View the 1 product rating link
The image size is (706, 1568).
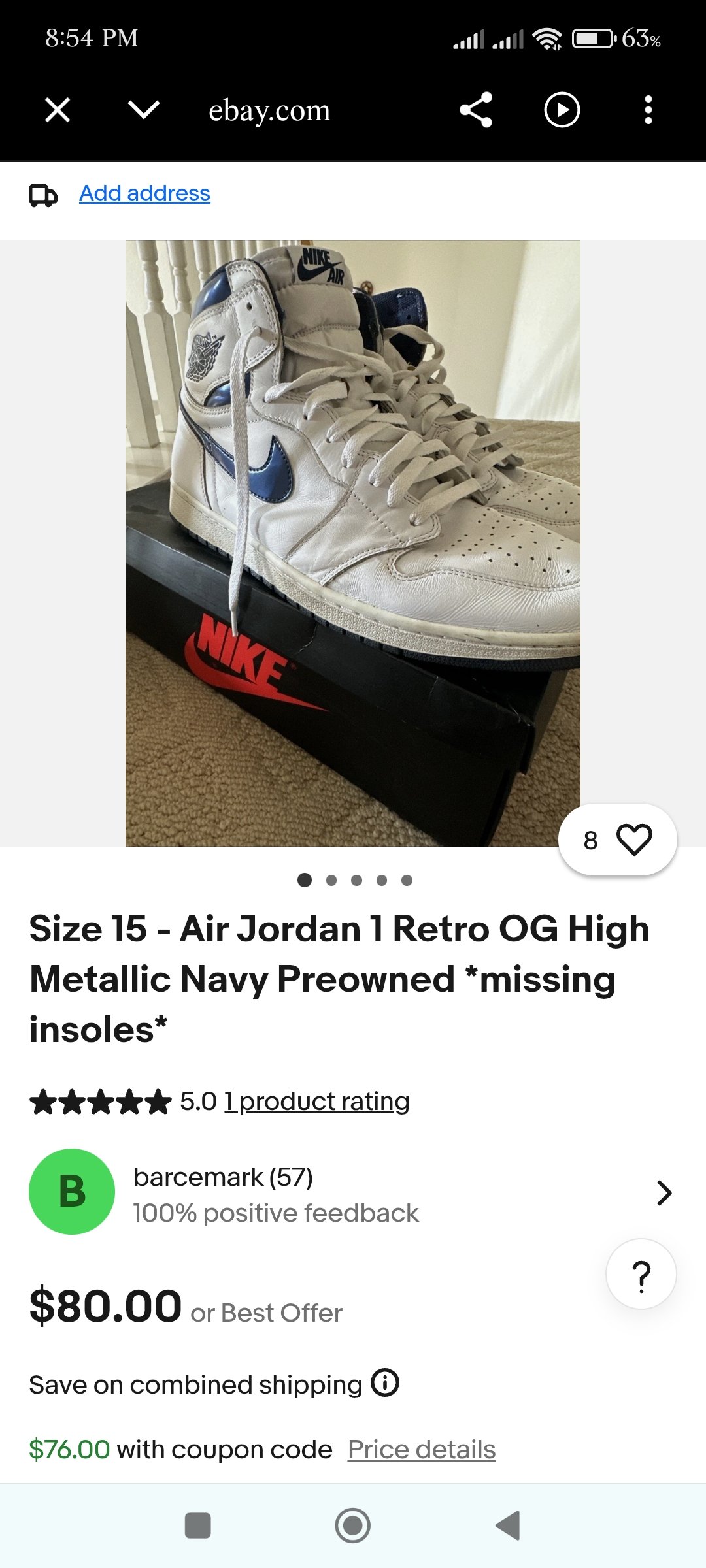317,1102
